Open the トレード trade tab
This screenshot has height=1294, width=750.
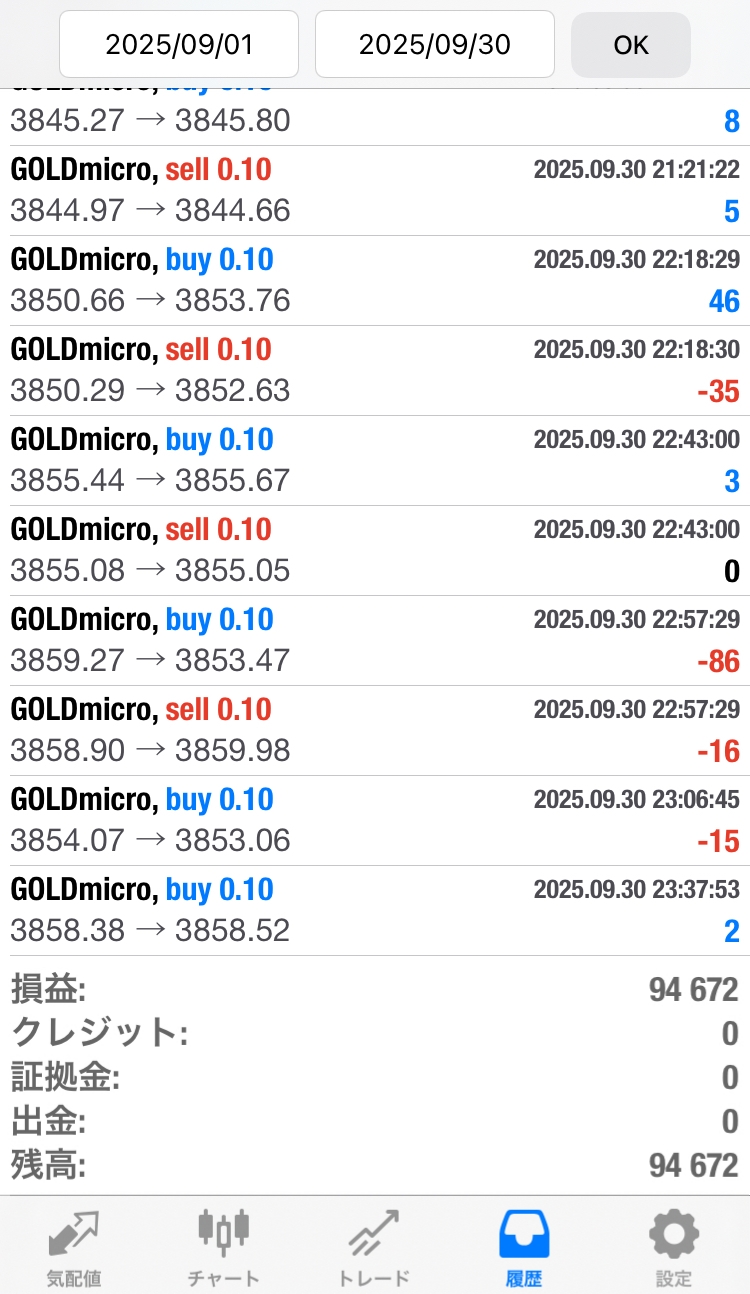point(374,1247)
